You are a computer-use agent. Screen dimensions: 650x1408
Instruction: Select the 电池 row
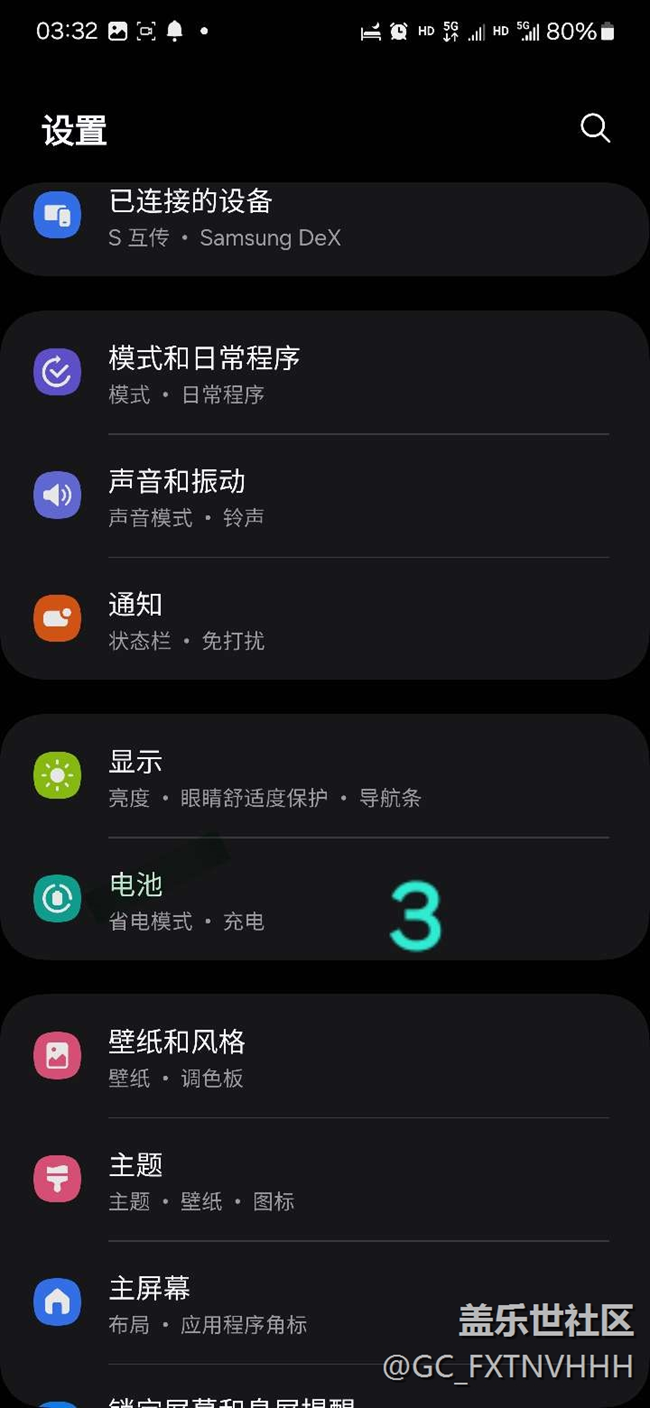[325, 899]
